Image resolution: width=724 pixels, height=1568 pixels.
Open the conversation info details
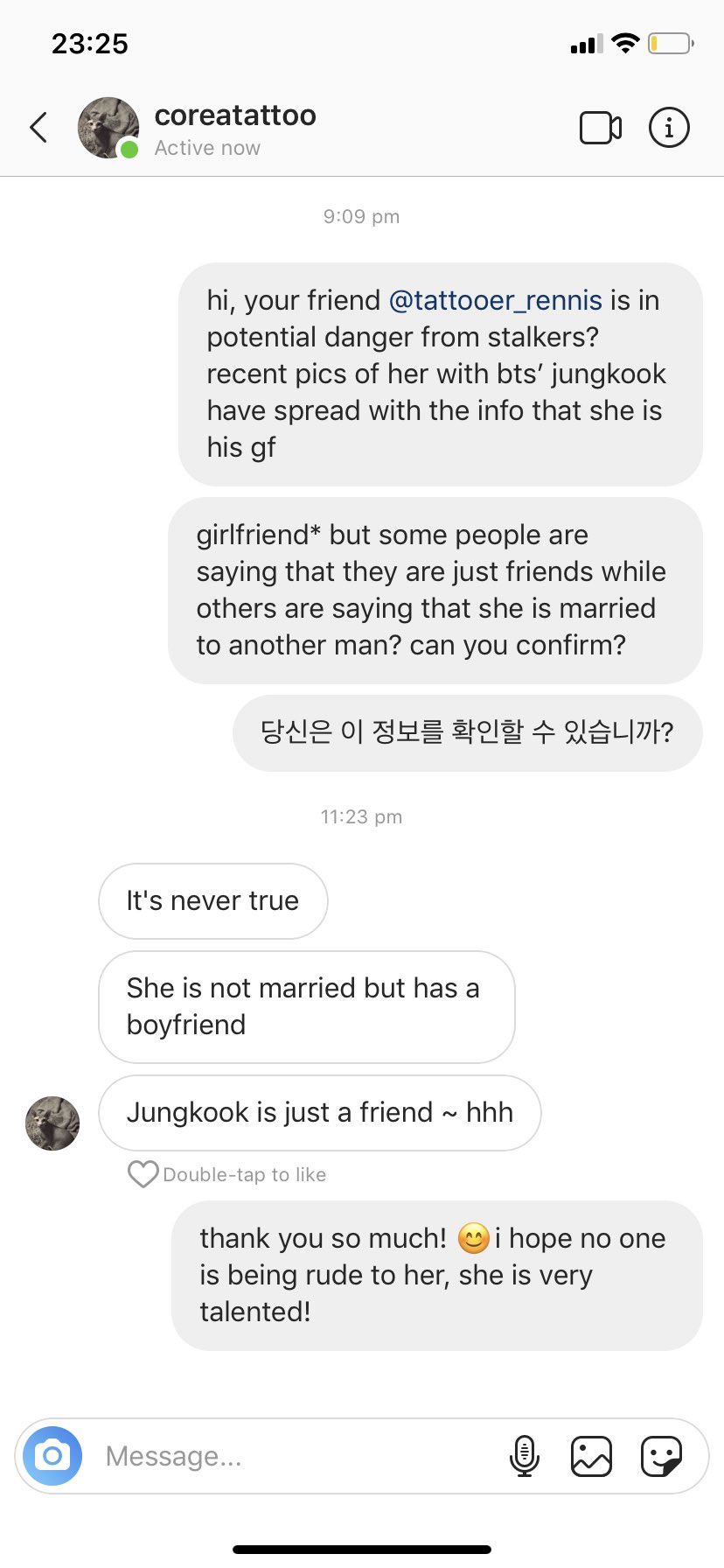(669, 128)
